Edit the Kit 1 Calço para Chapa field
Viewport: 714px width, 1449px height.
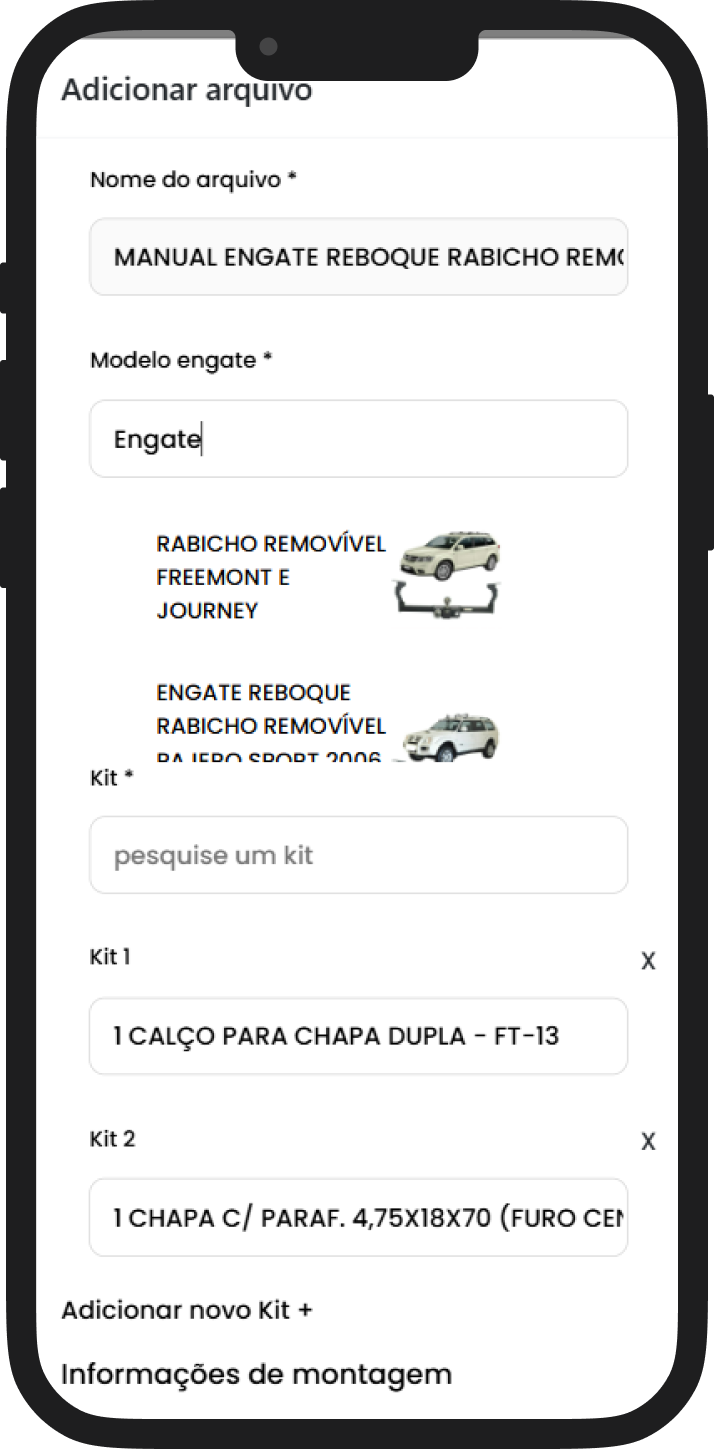[358, 1036]
